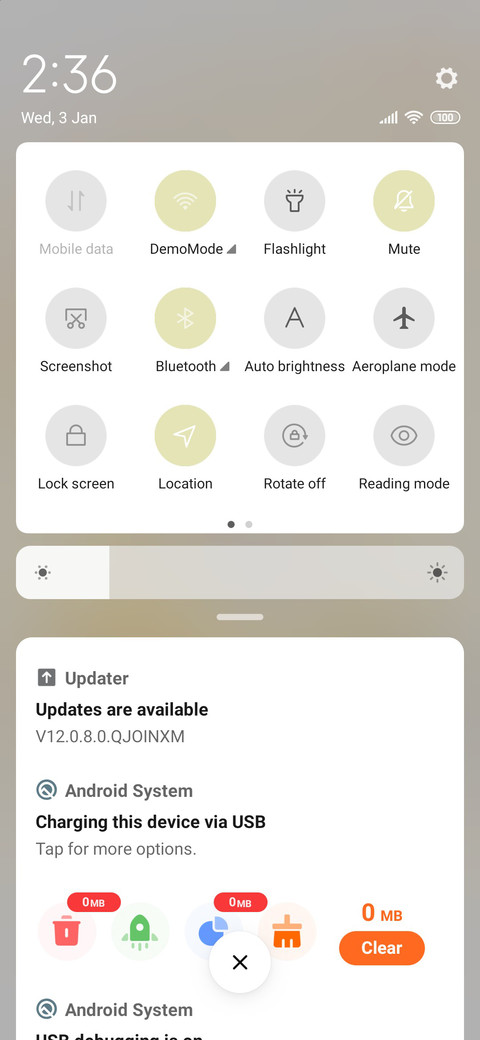Screen dimensions: 480x1040
Task: Dismiss notifications with the X button
Action: coord(240,962)
